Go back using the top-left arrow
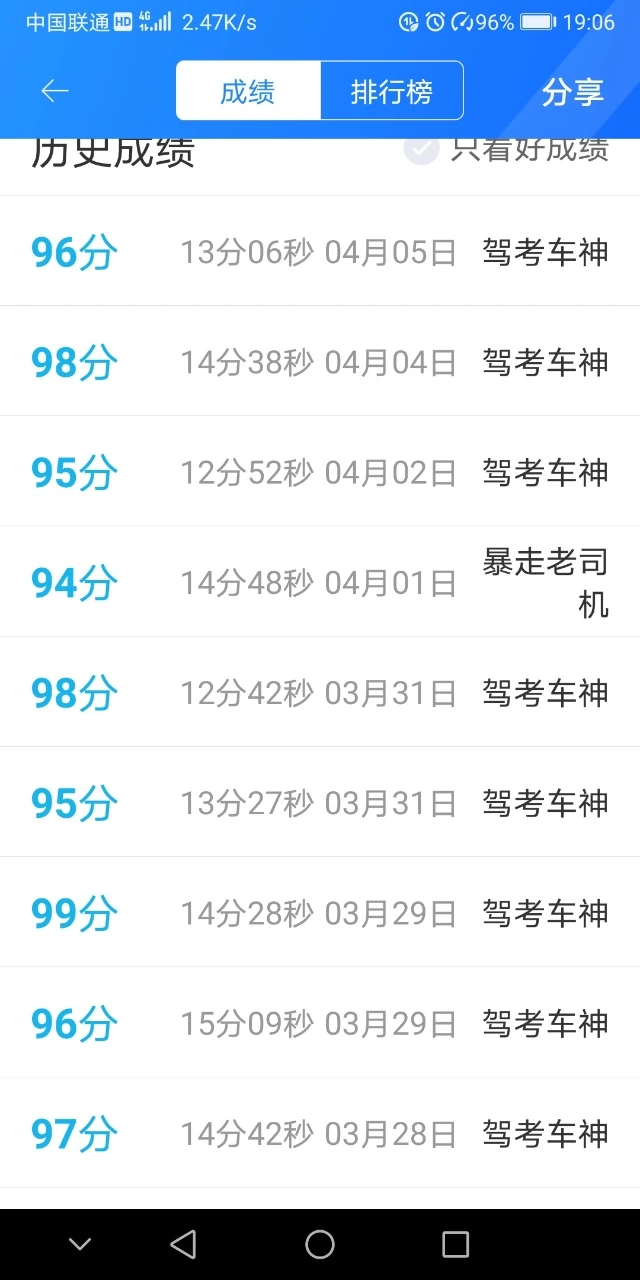640x1280 pixels. click(x=54, y=91)
